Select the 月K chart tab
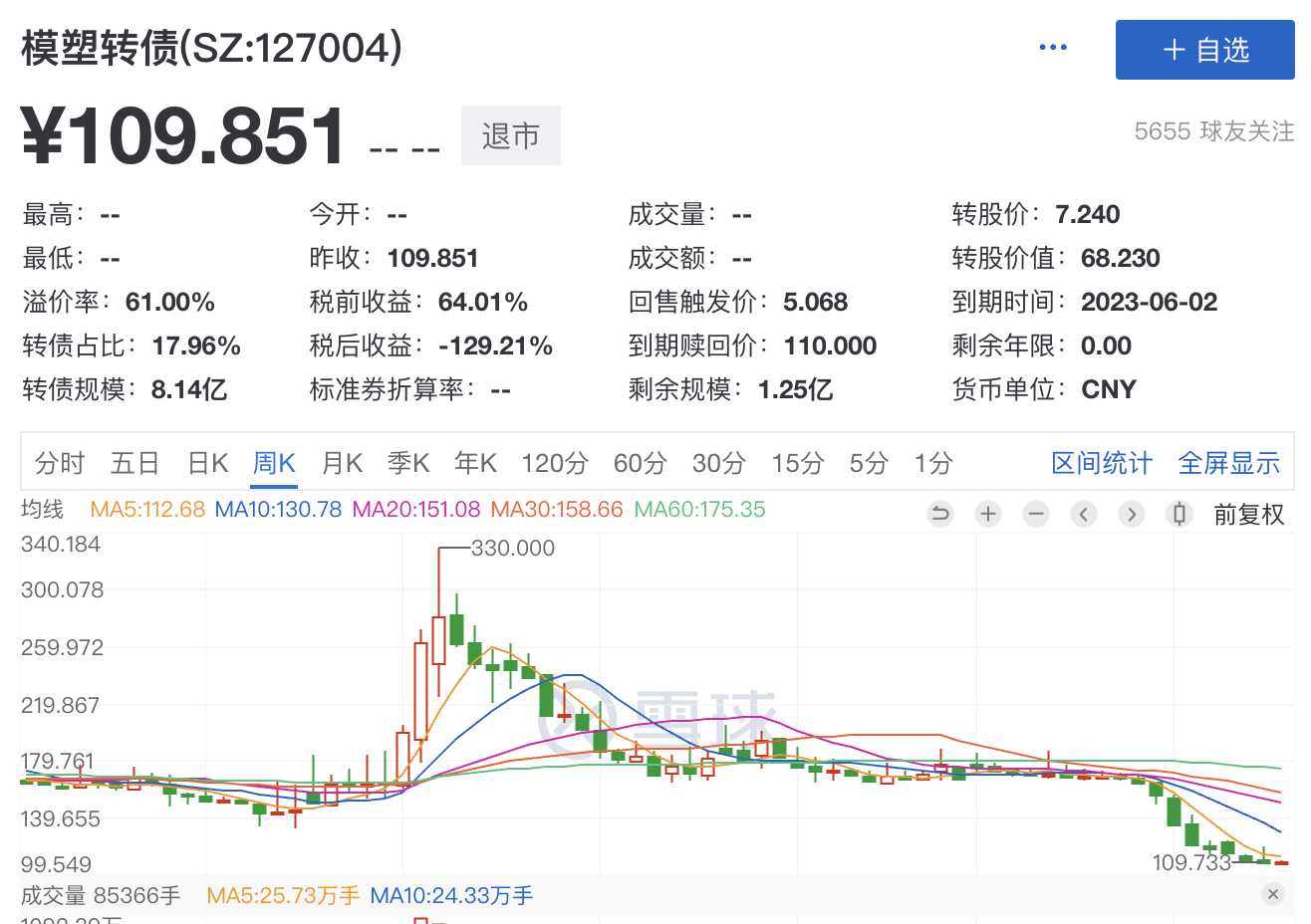The image size is (1311, 924). (x=342, y=463)
